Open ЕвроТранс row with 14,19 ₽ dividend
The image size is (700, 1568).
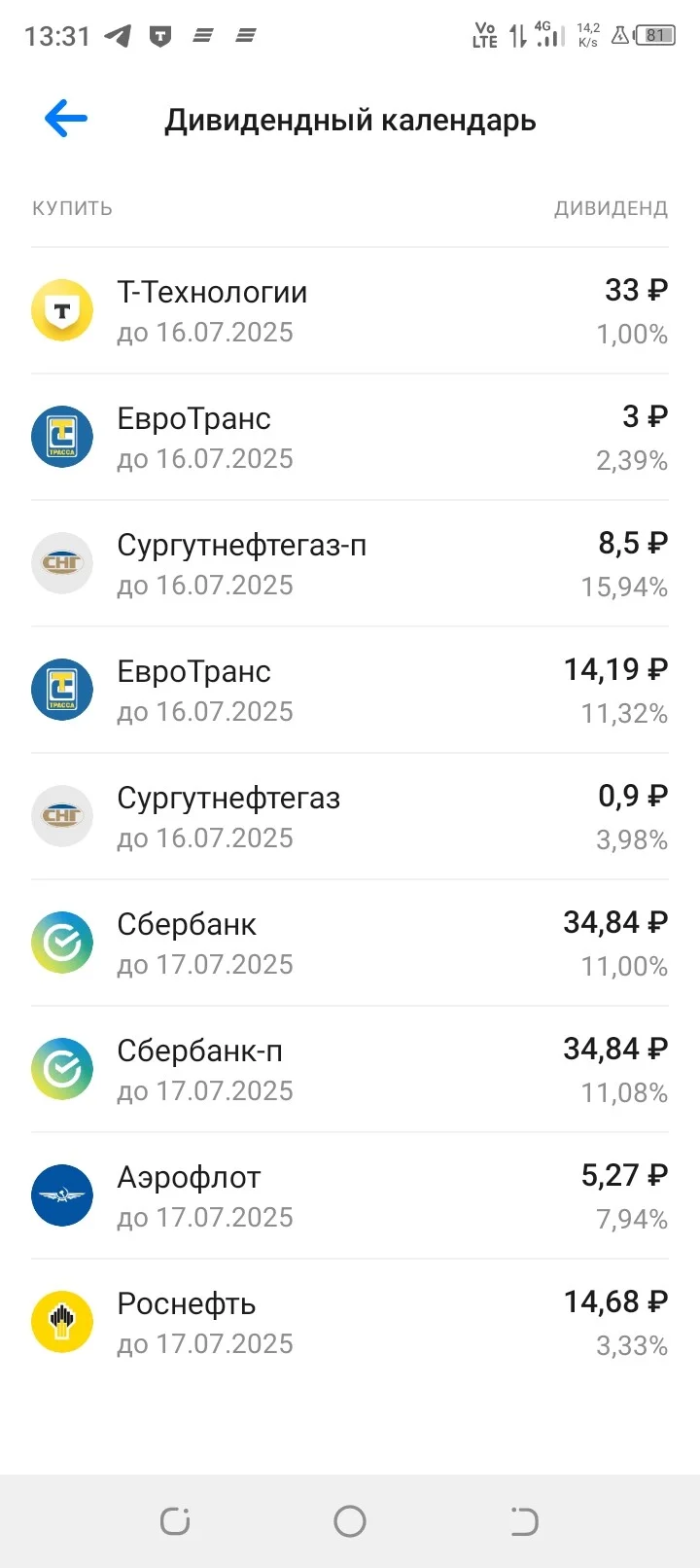click(x=350, y=691)
